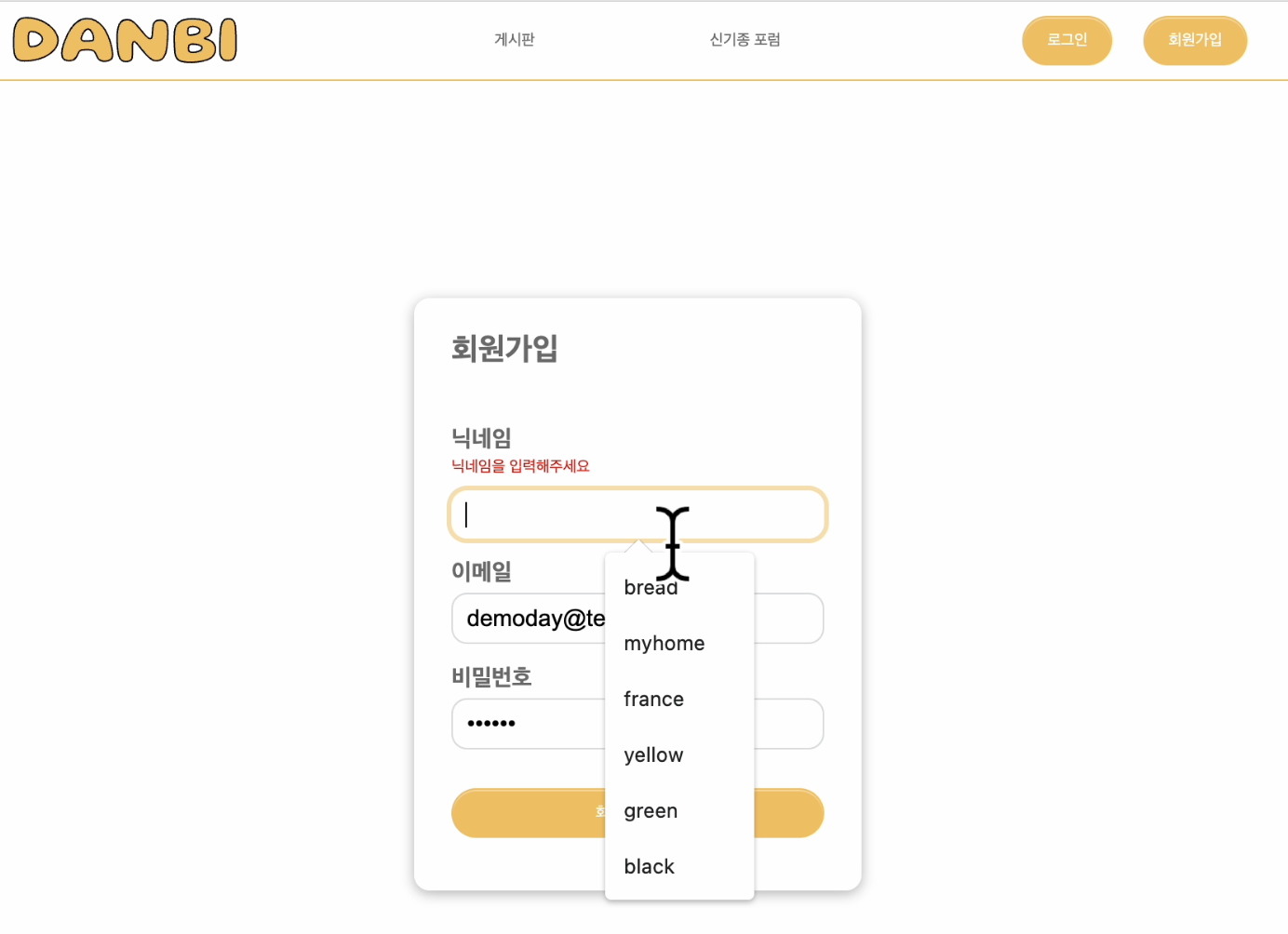Image resolution: width=1288 pixels, height=934 pixels.
Task: Open the 게시판 board link
Action: tap(514, 39)
